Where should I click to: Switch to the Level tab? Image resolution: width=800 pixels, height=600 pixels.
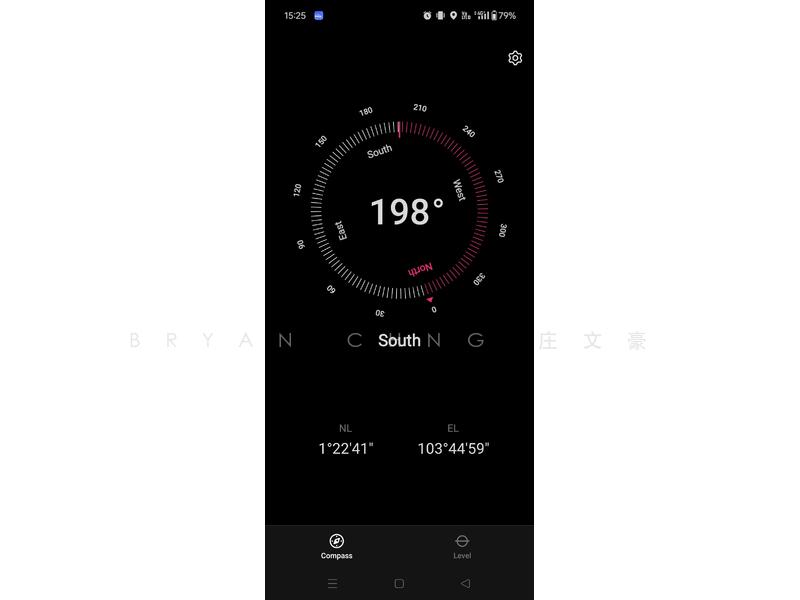coord(462,546)
